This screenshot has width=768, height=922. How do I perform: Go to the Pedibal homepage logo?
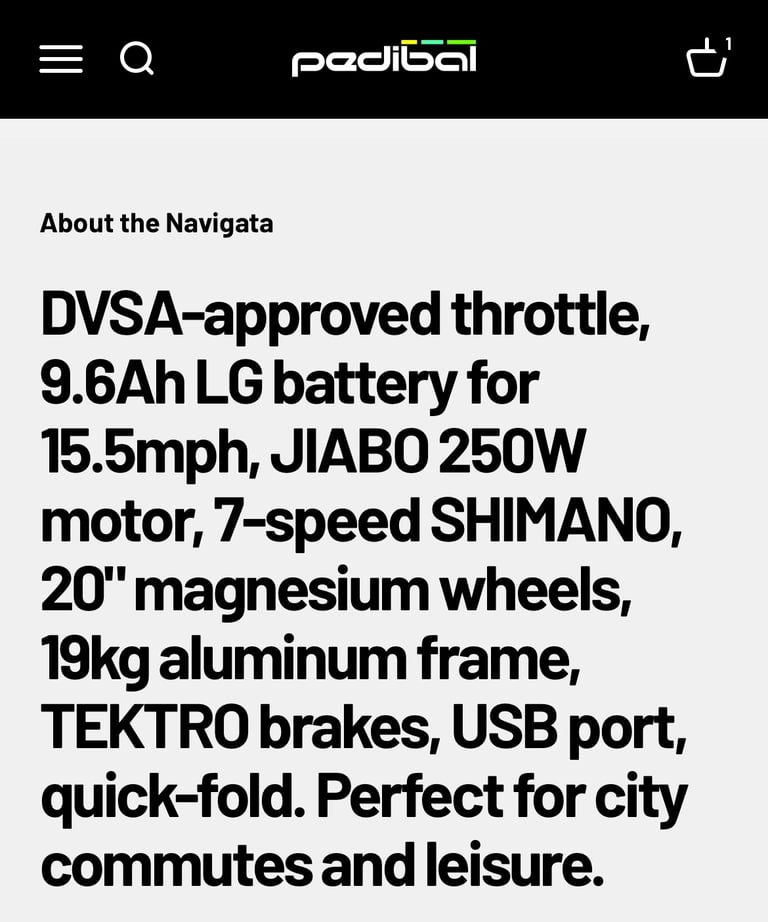tap(384, 59)
